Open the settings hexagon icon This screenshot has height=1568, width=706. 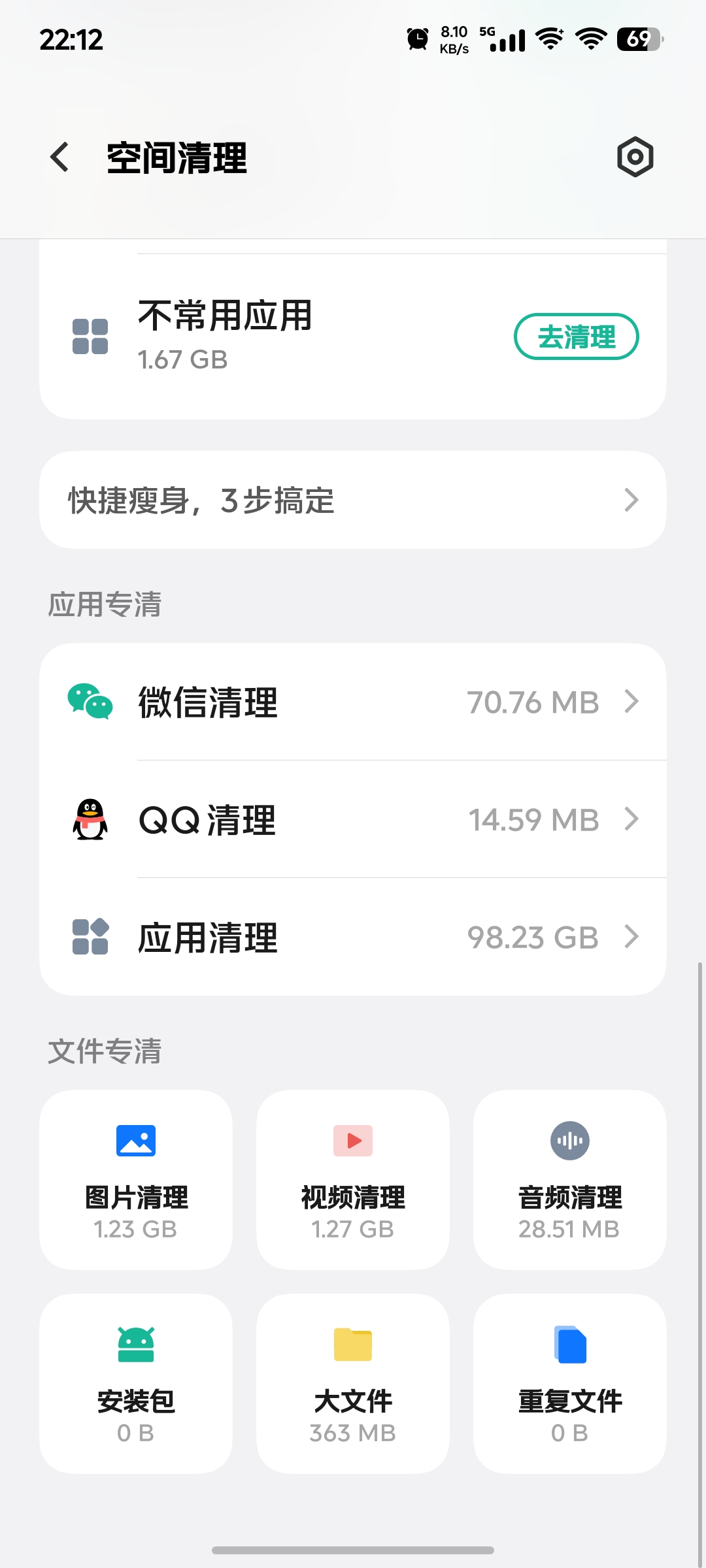(635, 157)
